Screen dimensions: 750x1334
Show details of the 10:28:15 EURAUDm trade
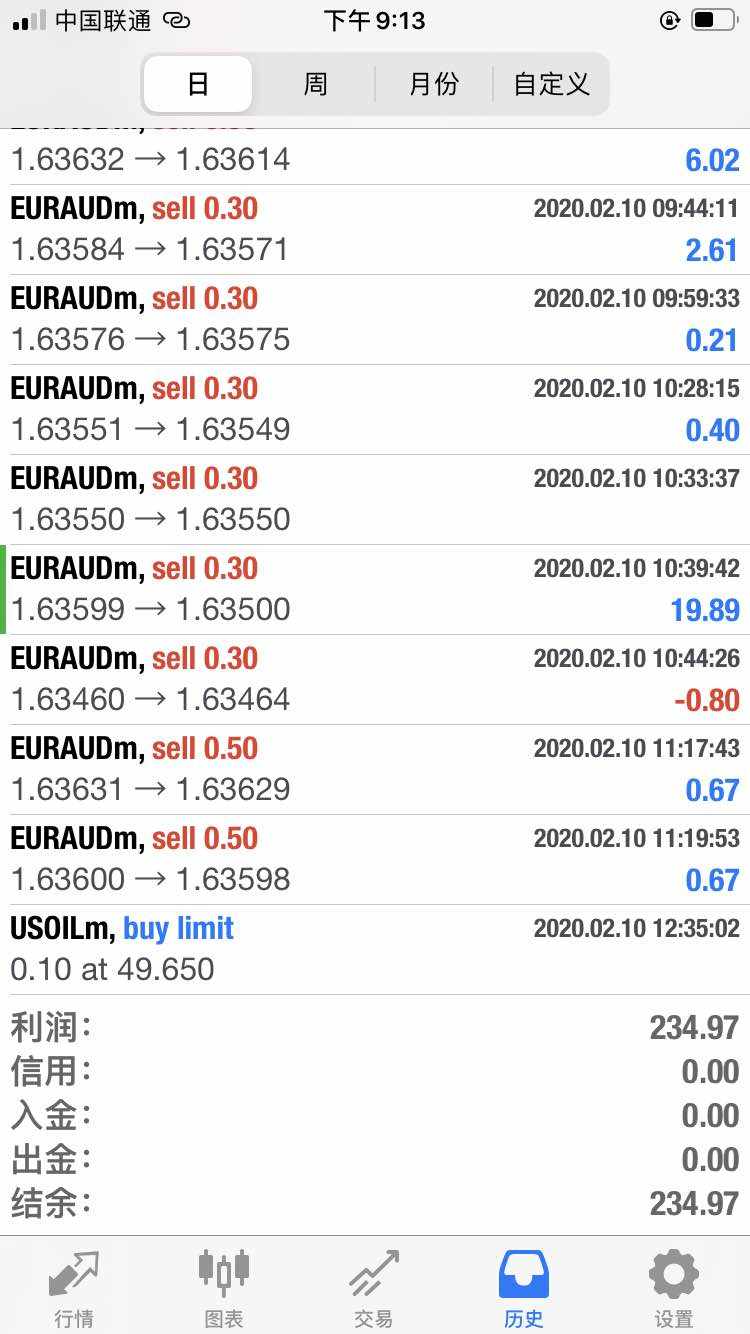point(375,410)
